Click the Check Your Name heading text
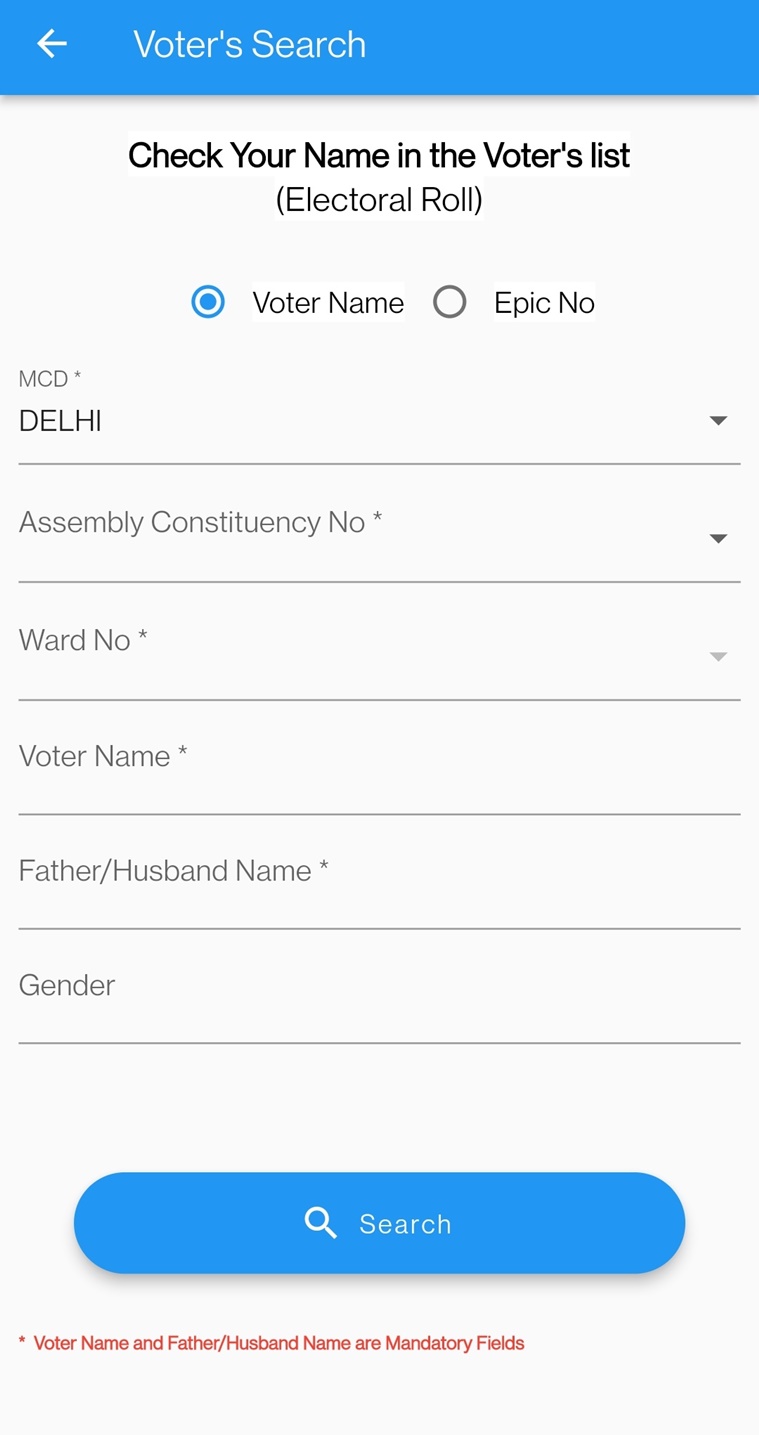 tap(378, 155)
